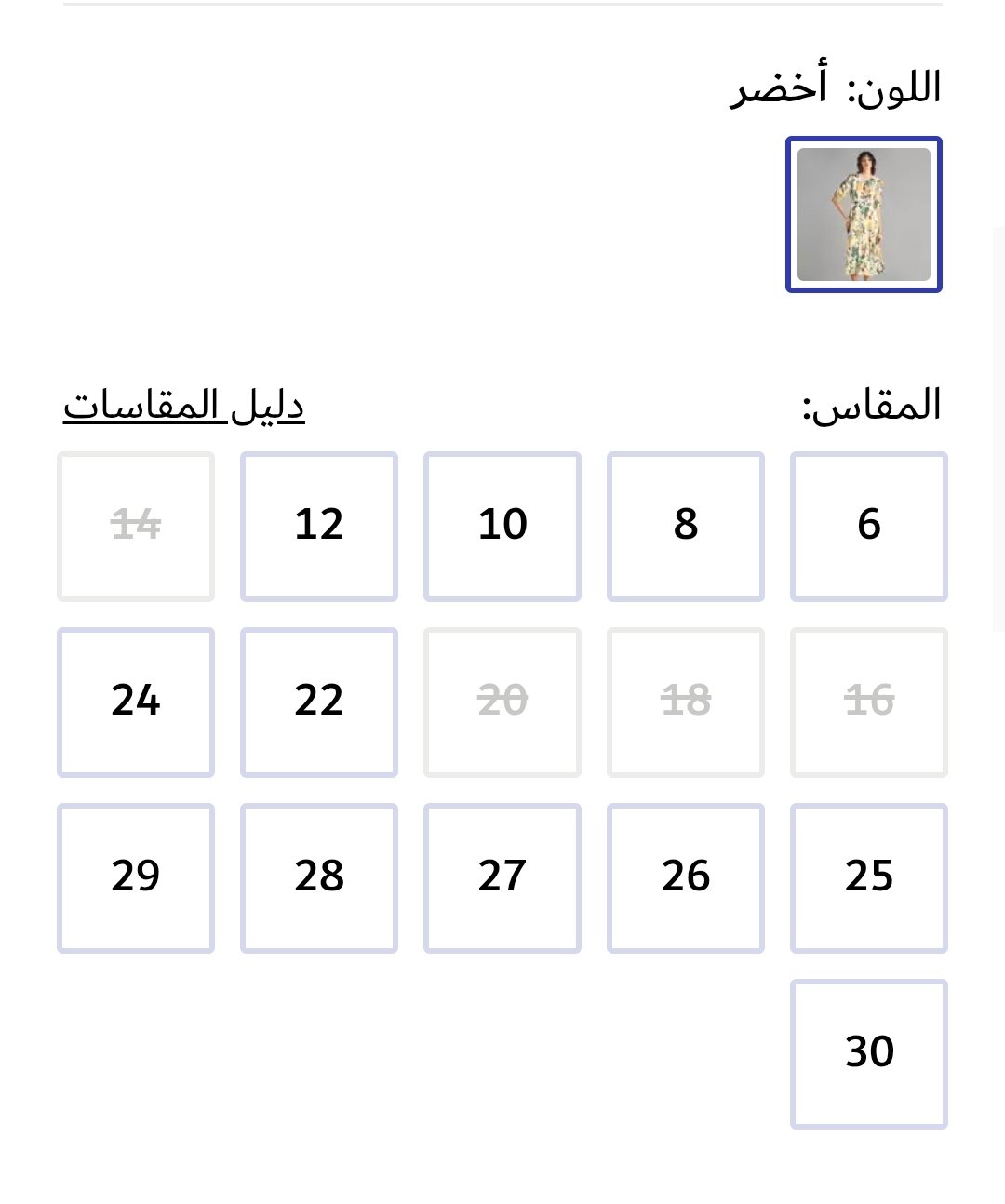
Task: Select the green dress color swatch
Action: (x=864, y=214)
